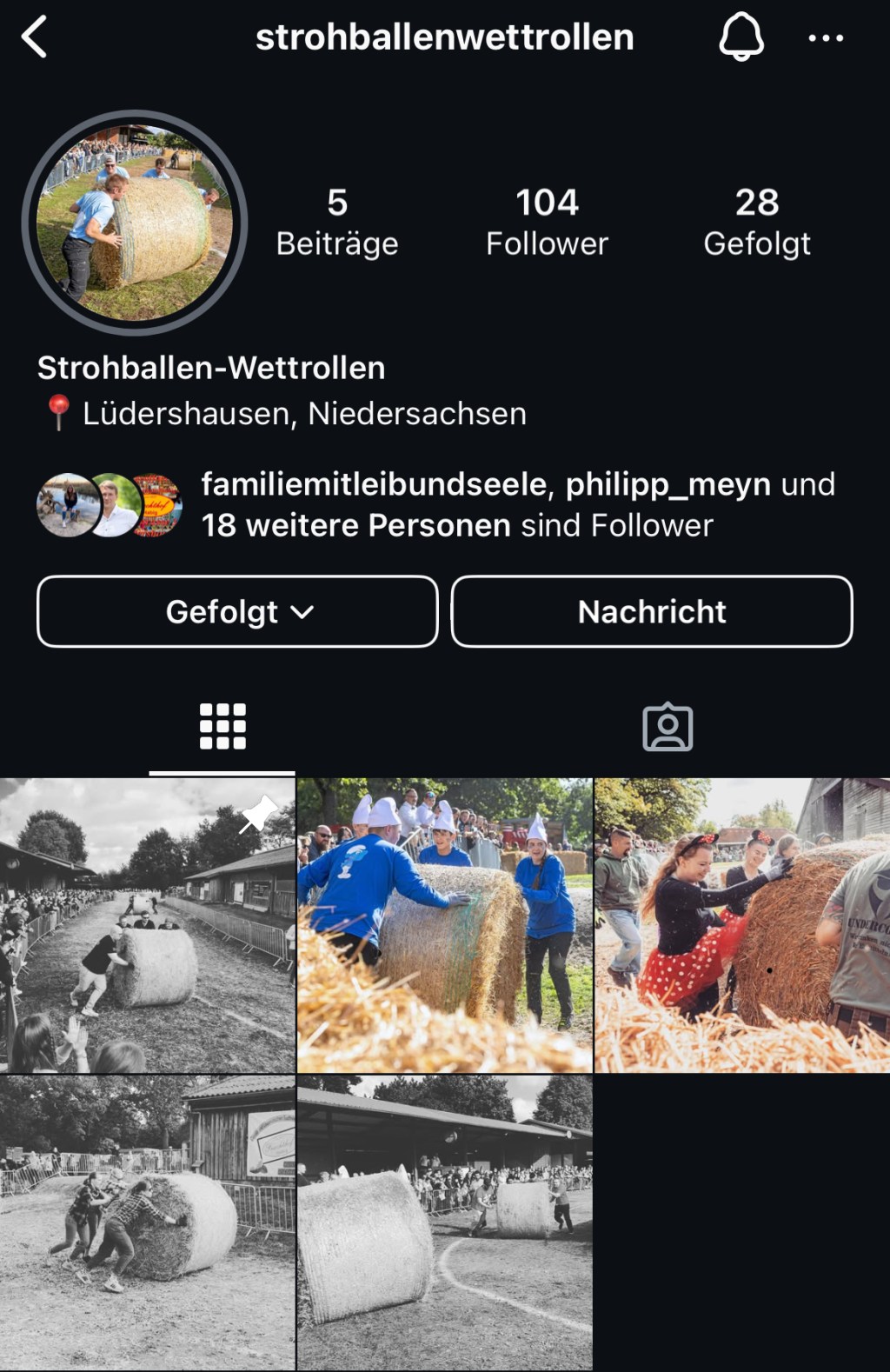Screen dimensions: 890x1372
Task: Open the post with blue smurf costumes
Action: coord(444,925)
